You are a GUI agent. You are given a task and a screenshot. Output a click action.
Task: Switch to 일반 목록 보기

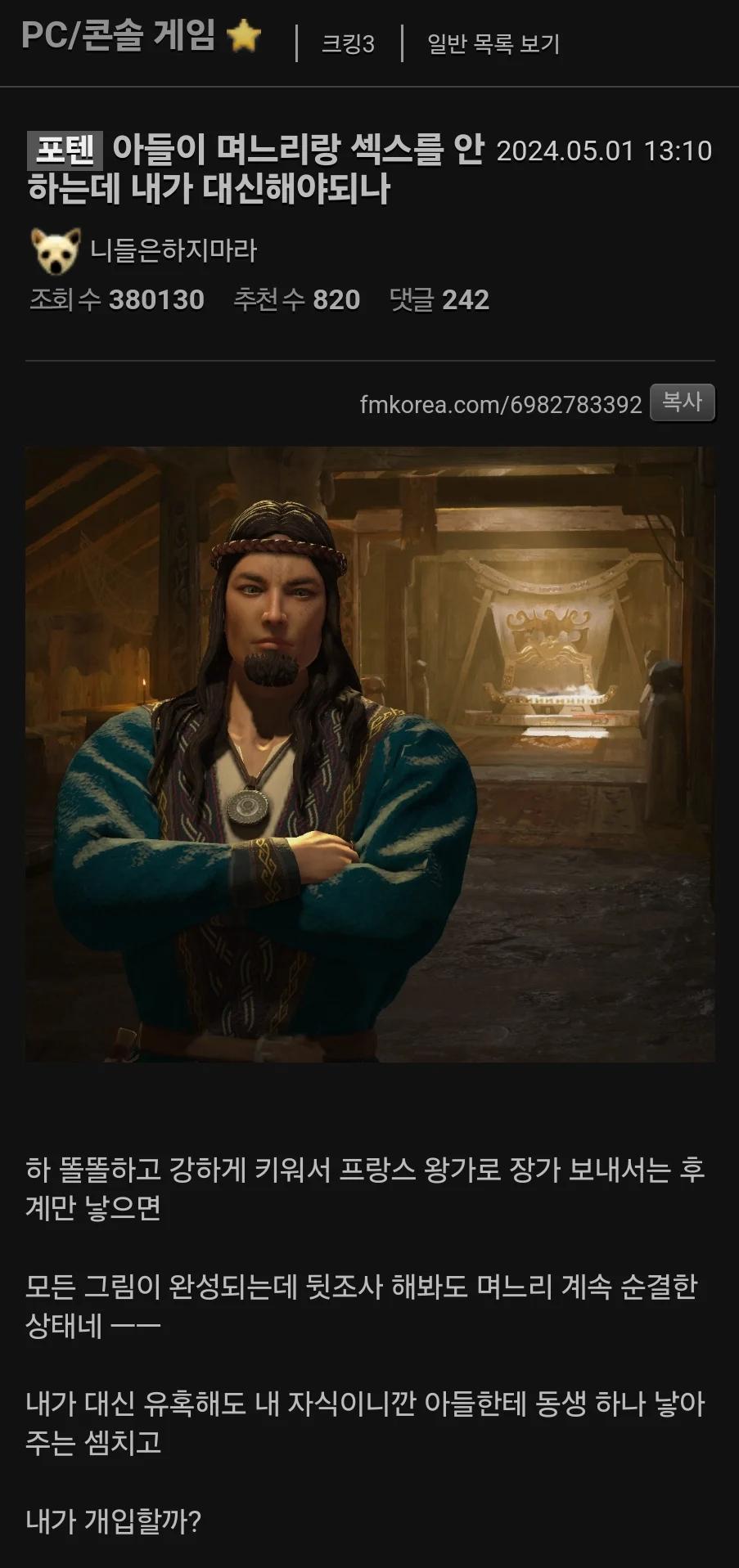493,43
